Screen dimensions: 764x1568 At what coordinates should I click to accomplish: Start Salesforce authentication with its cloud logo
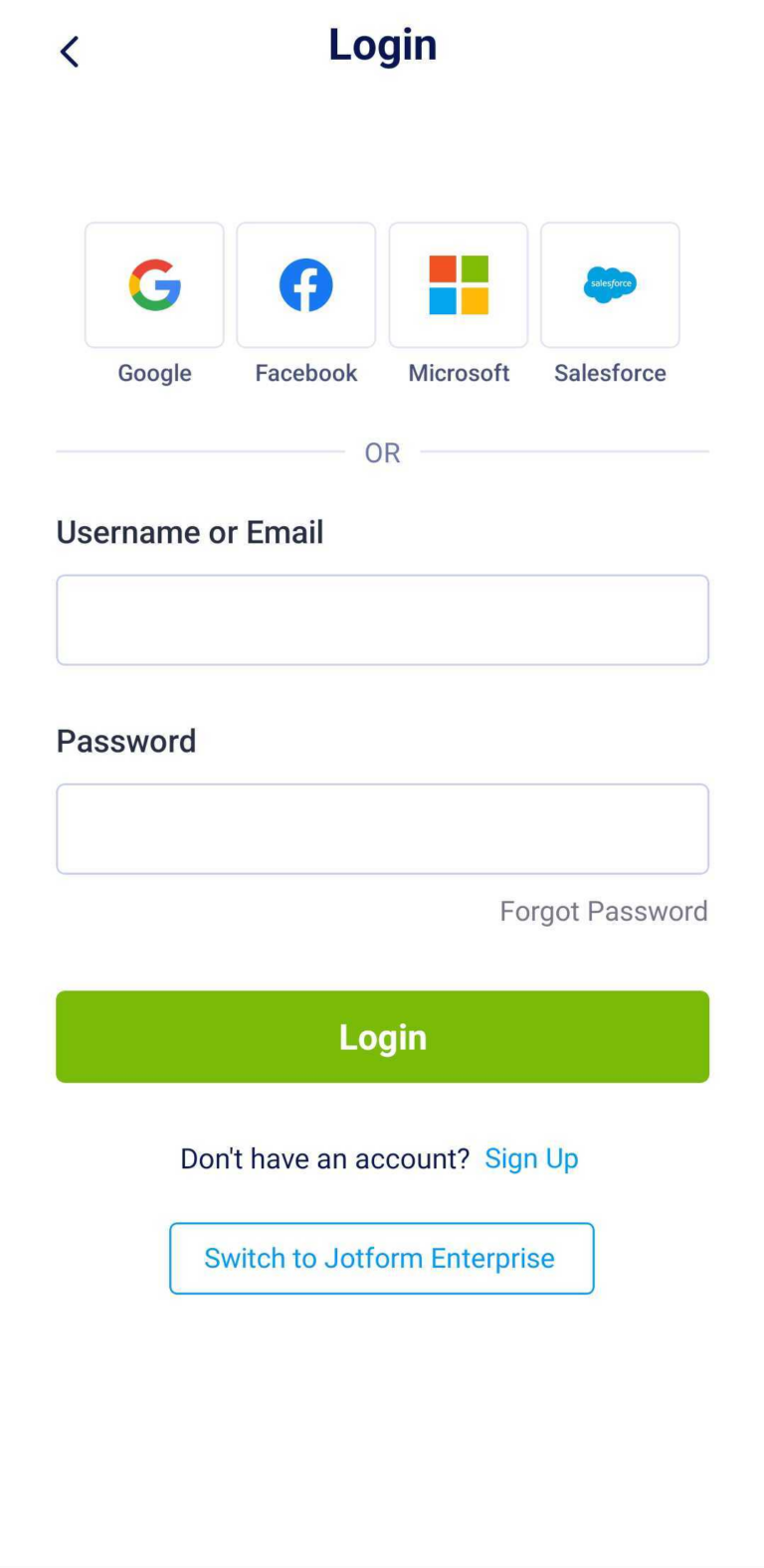pos(610,284)
